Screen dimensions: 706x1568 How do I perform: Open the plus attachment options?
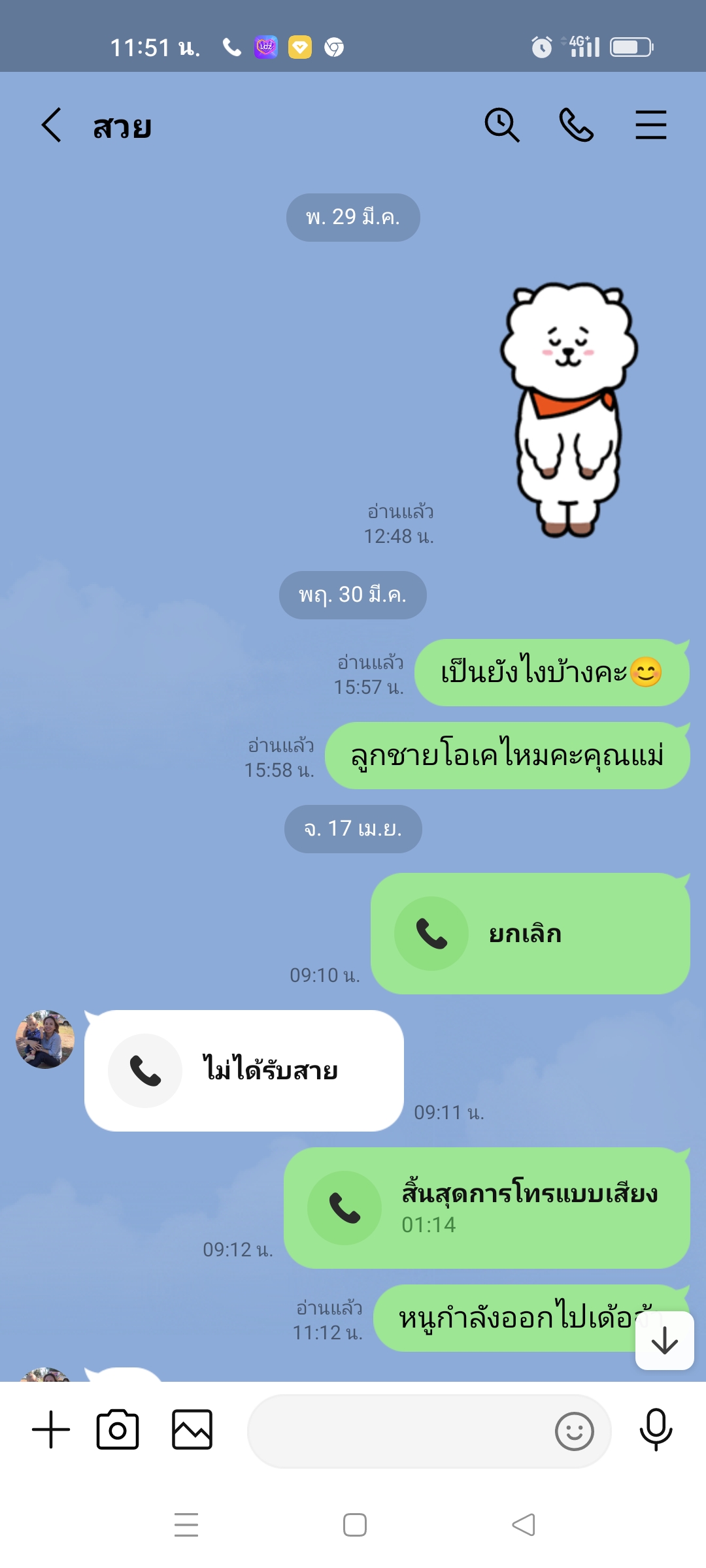51,1429
